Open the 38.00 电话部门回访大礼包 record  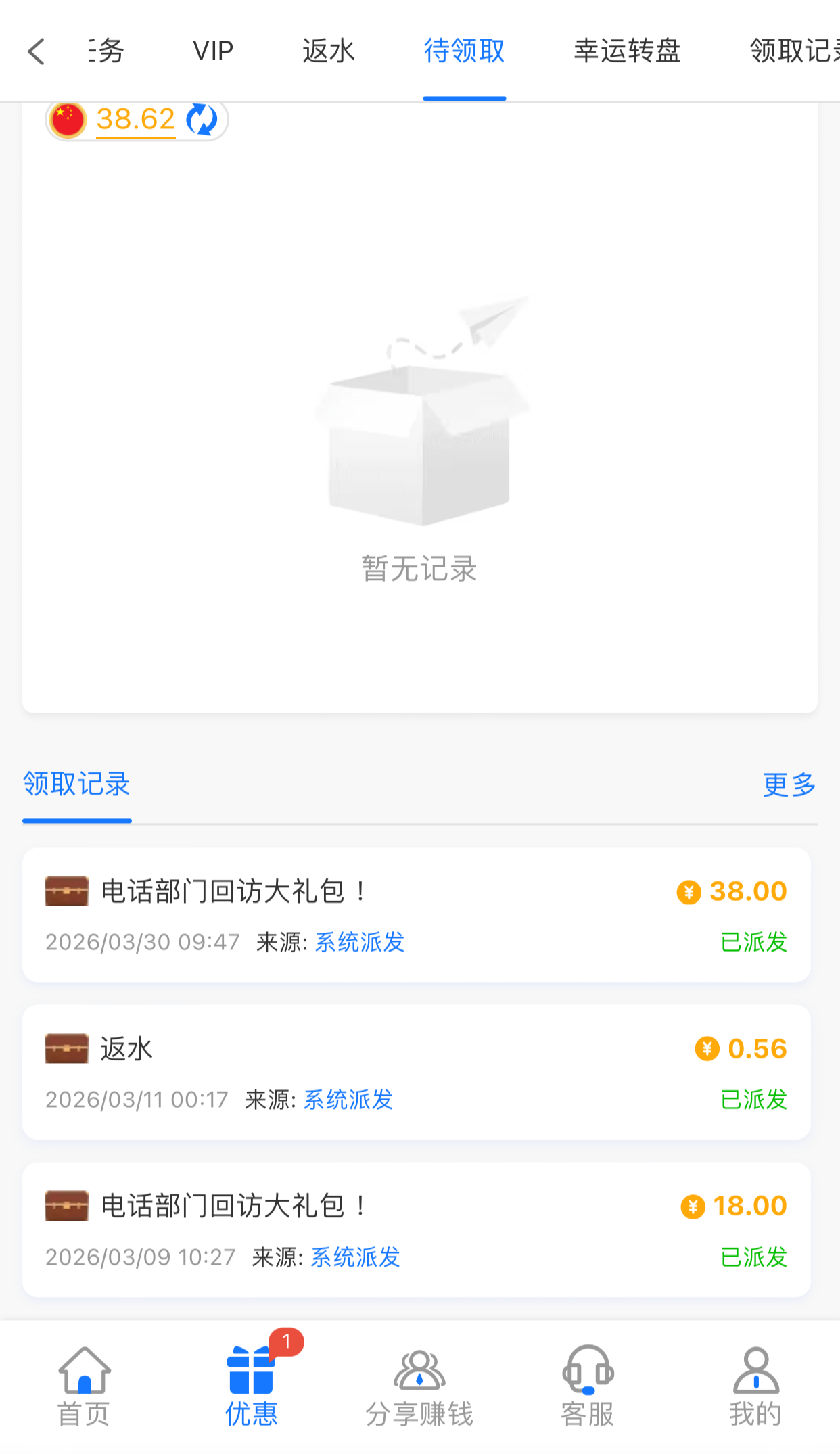click(x=417, y=914)
